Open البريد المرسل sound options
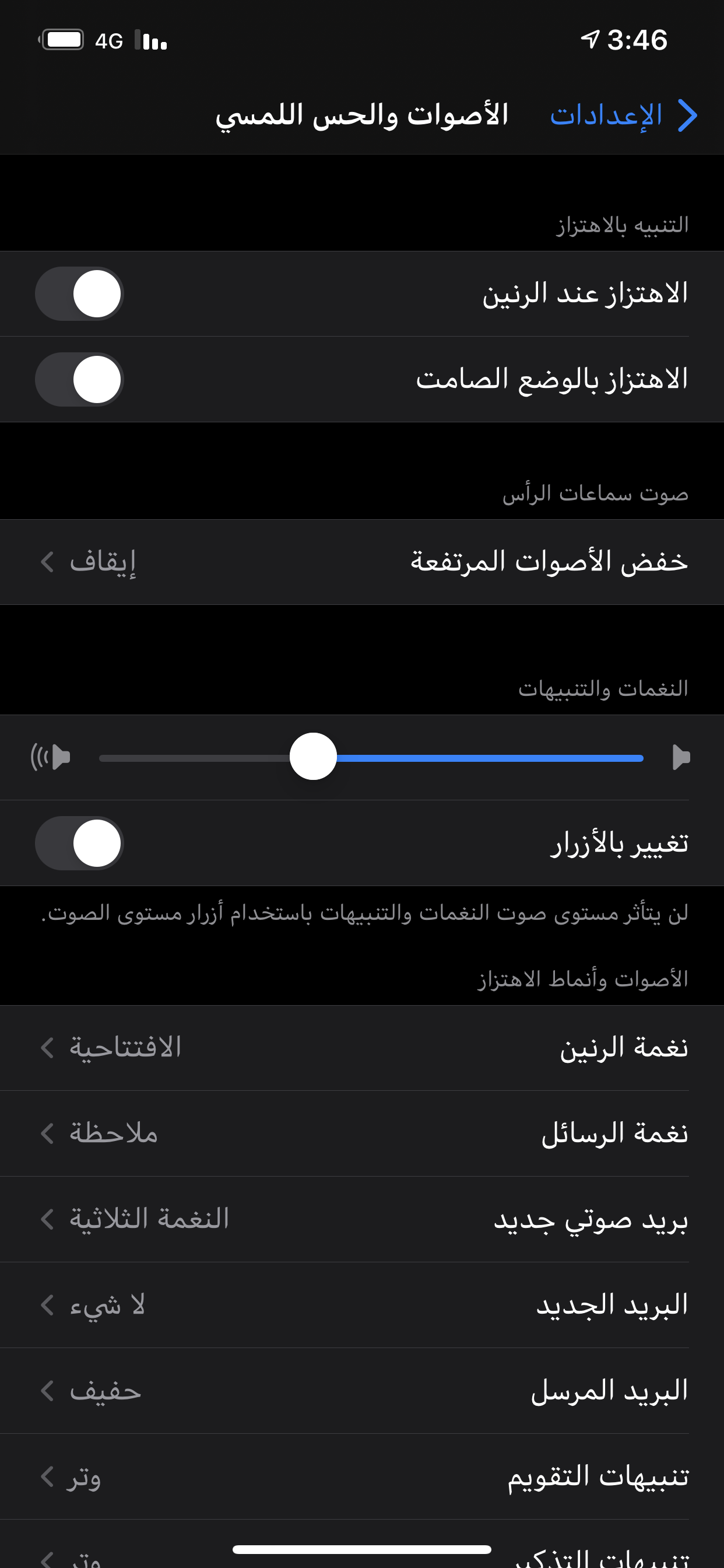The width and height of the screenshot is (724, 1568). (362, 1391)
